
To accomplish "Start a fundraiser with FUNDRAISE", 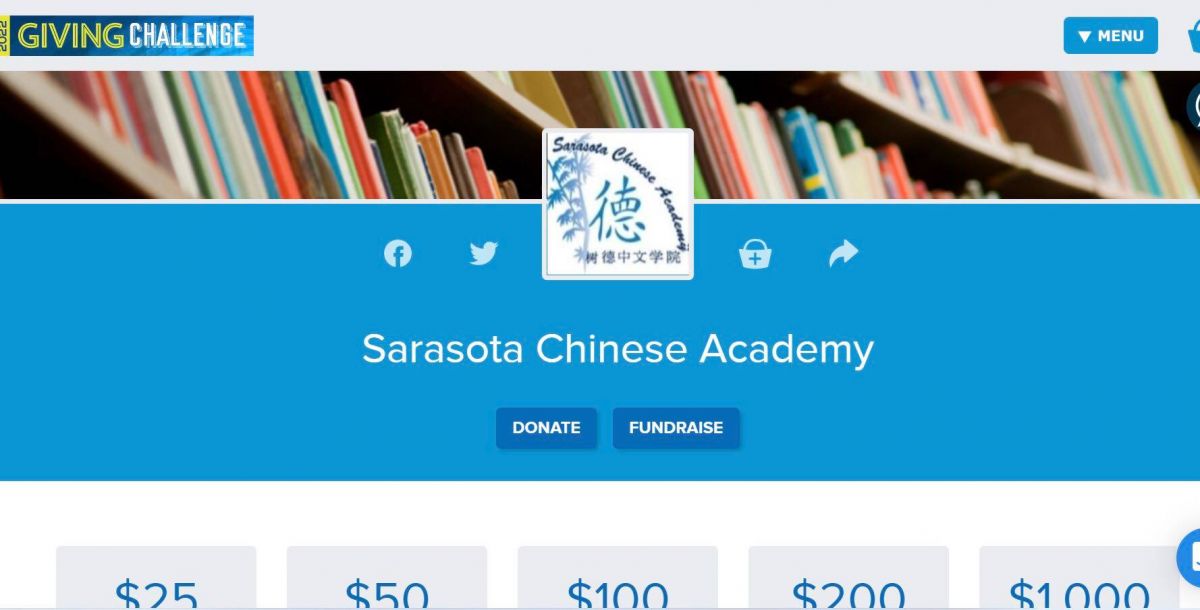I will [x=676, y=427].
